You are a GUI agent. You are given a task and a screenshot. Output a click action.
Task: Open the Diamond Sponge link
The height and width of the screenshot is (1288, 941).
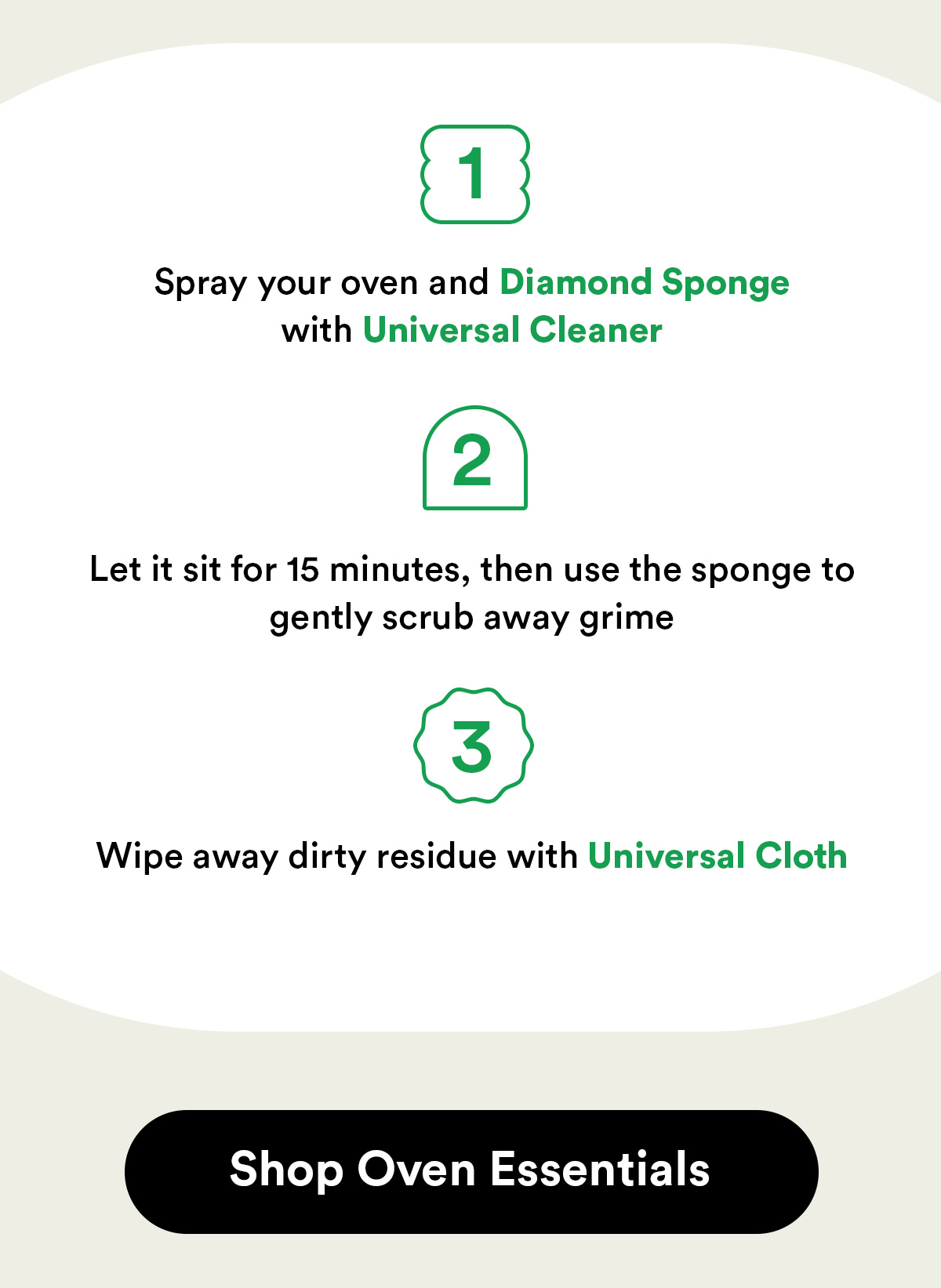[644, 283]
